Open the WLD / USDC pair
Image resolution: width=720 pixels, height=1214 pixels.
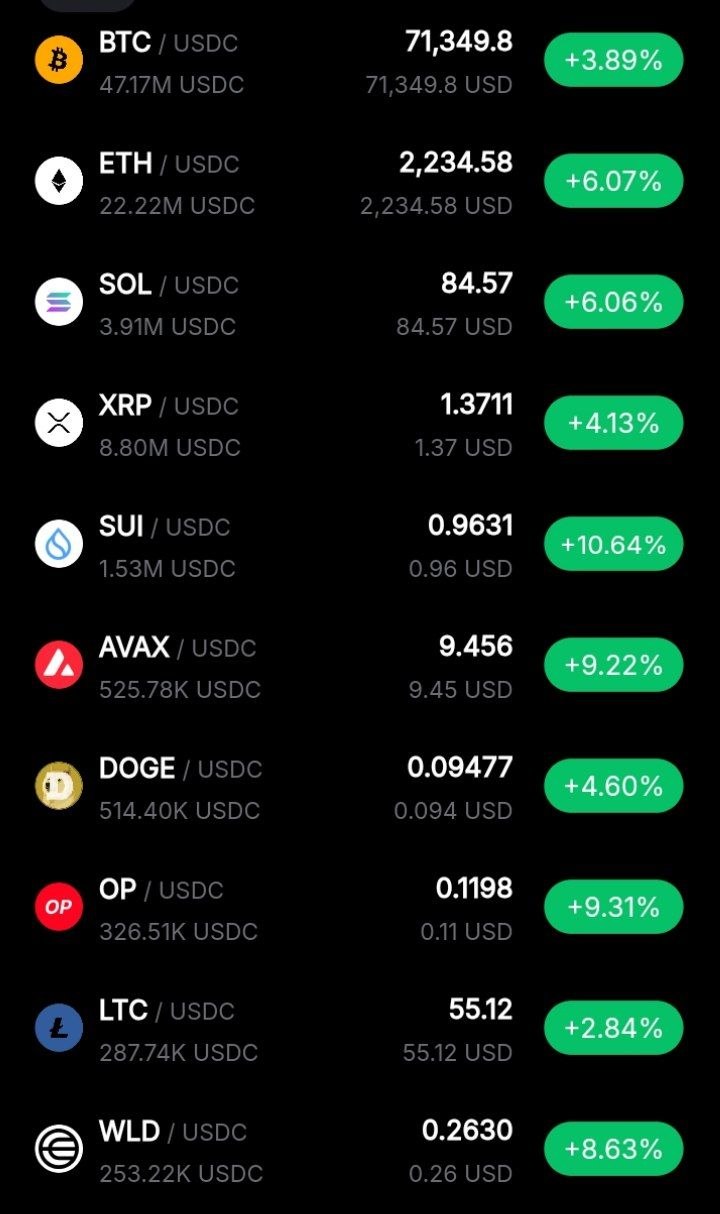(x=180, y=1151)
